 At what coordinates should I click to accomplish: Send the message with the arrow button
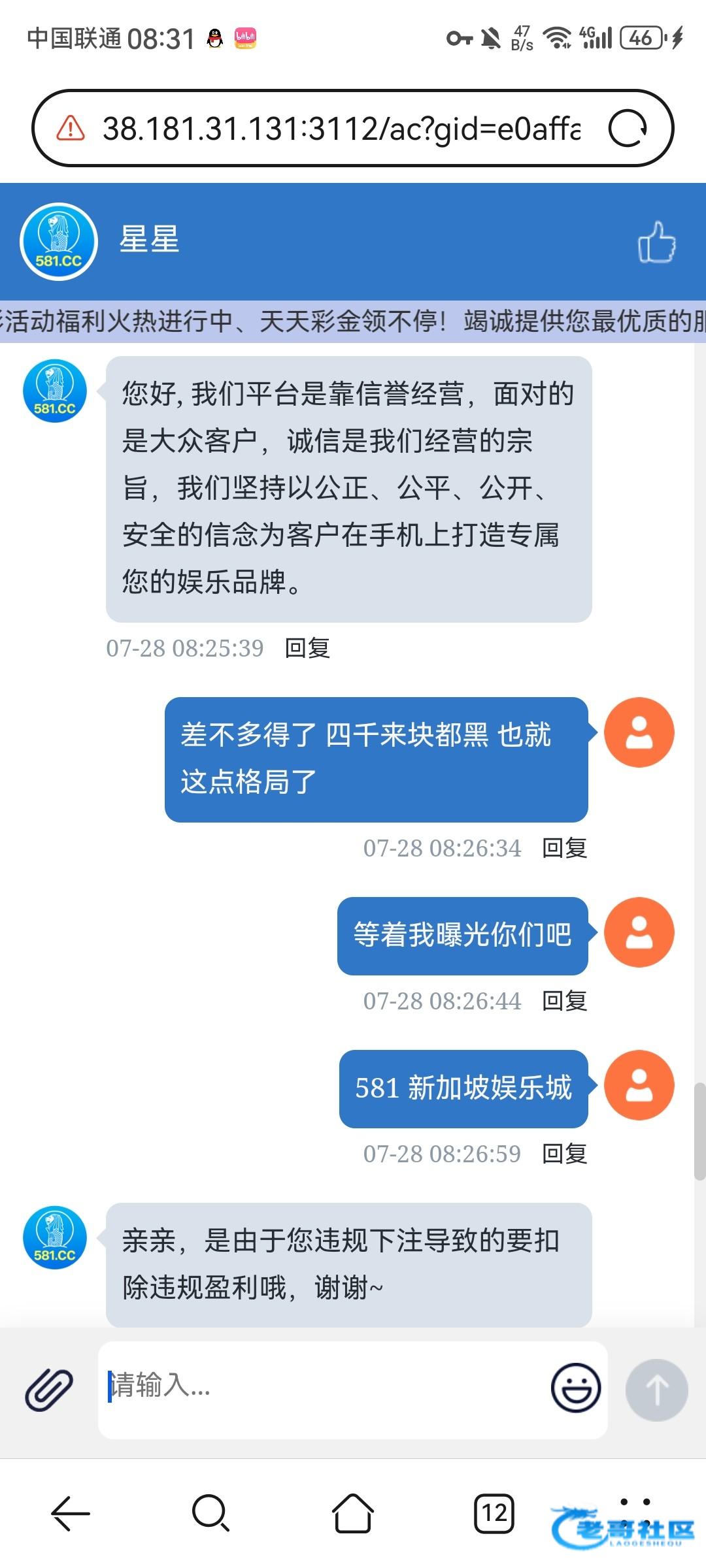pyautogui.click(x=656, y=1390)
